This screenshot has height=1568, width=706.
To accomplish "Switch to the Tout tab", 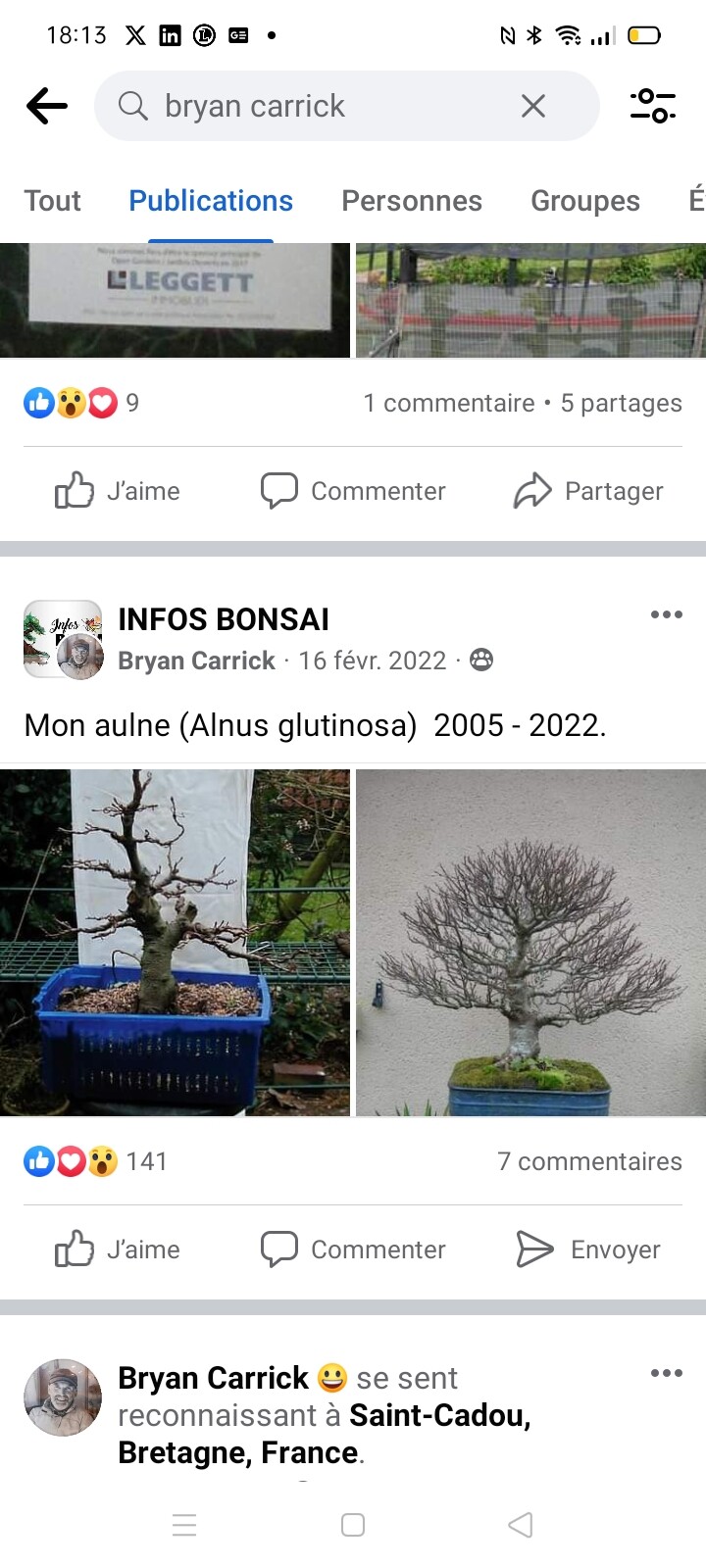I will click(52, 201).
